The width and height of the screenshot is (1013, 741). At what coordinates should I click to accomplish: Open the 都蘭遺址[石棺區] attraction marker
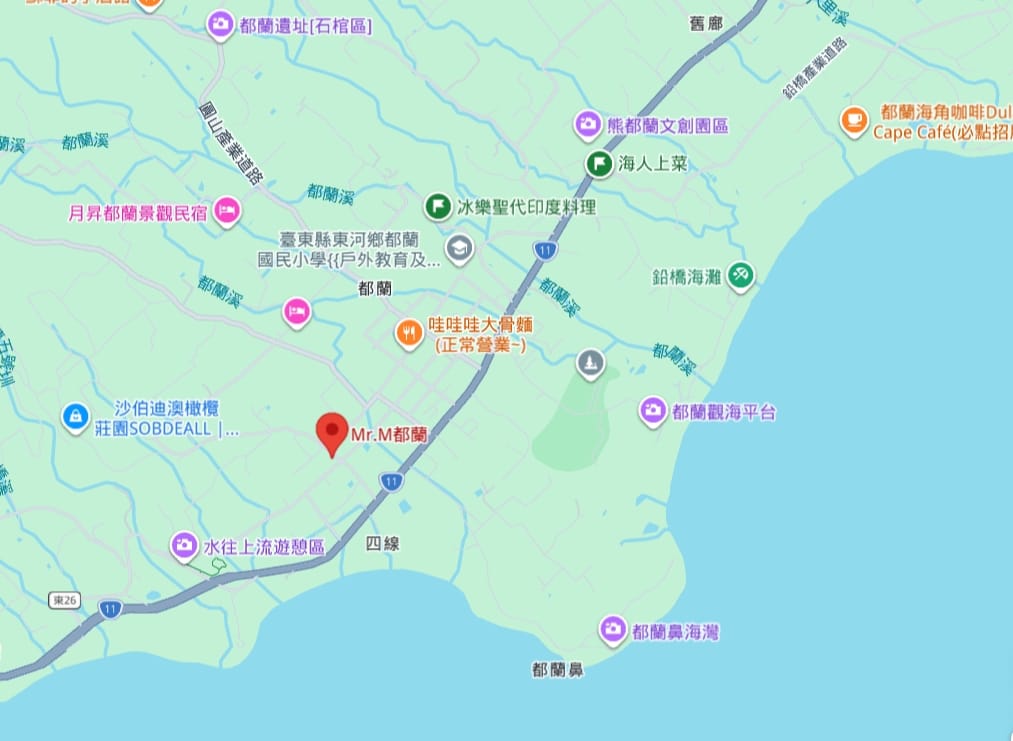pyautogui.click(x=221, y=25)
